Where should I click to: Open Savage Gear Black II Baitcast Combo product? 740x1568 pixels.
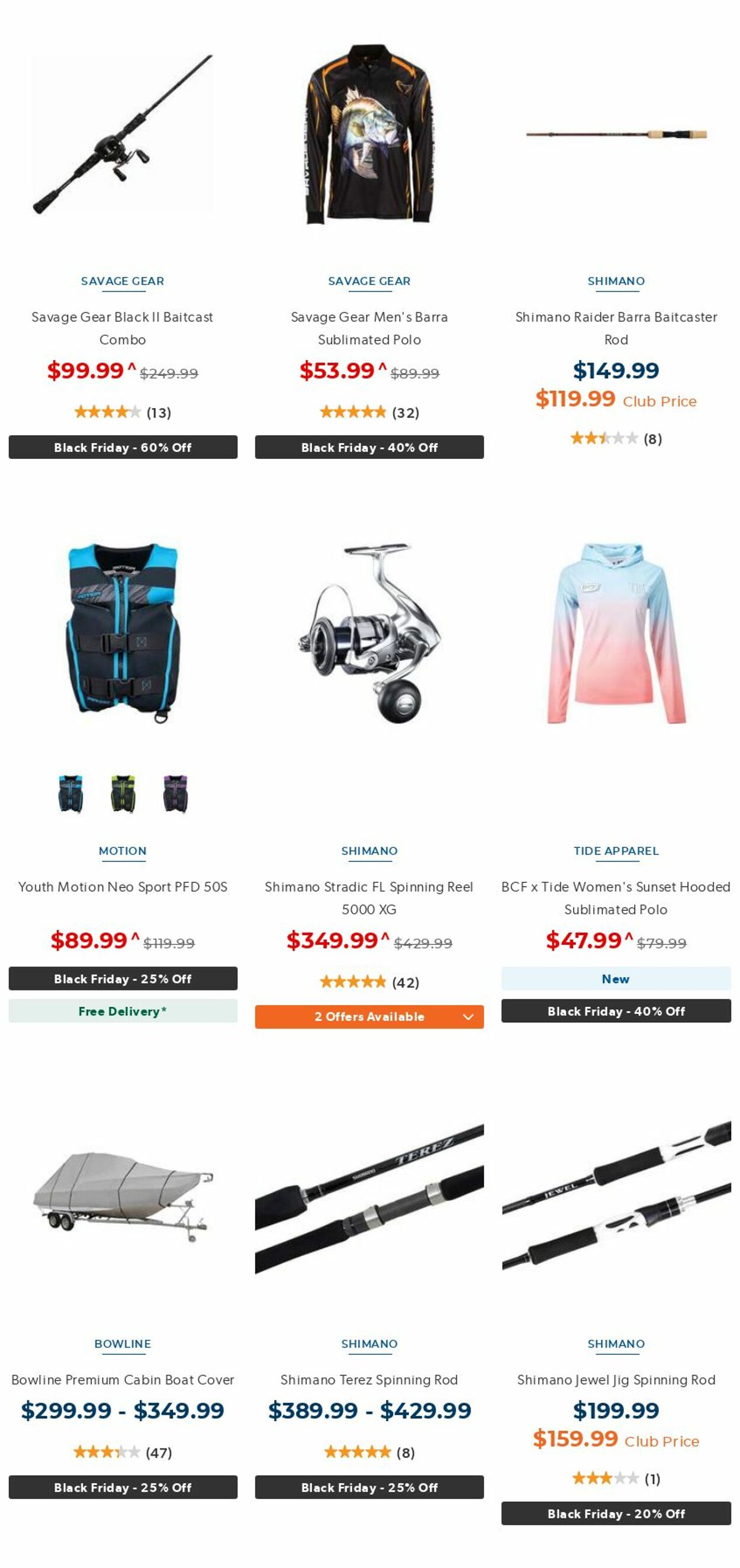(123, 327)
